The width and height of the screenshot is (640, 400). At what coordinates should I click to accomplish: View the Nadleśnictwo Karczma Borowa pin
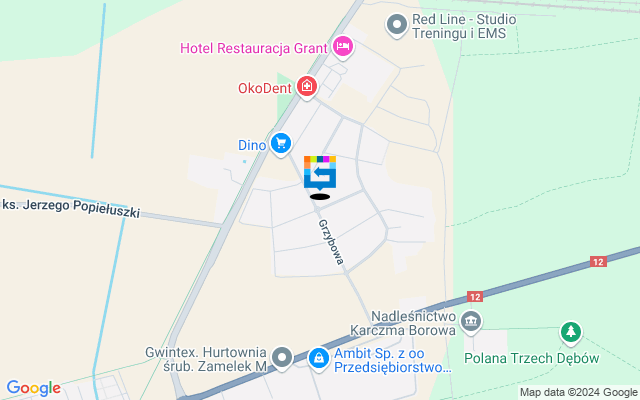point(471,321)
